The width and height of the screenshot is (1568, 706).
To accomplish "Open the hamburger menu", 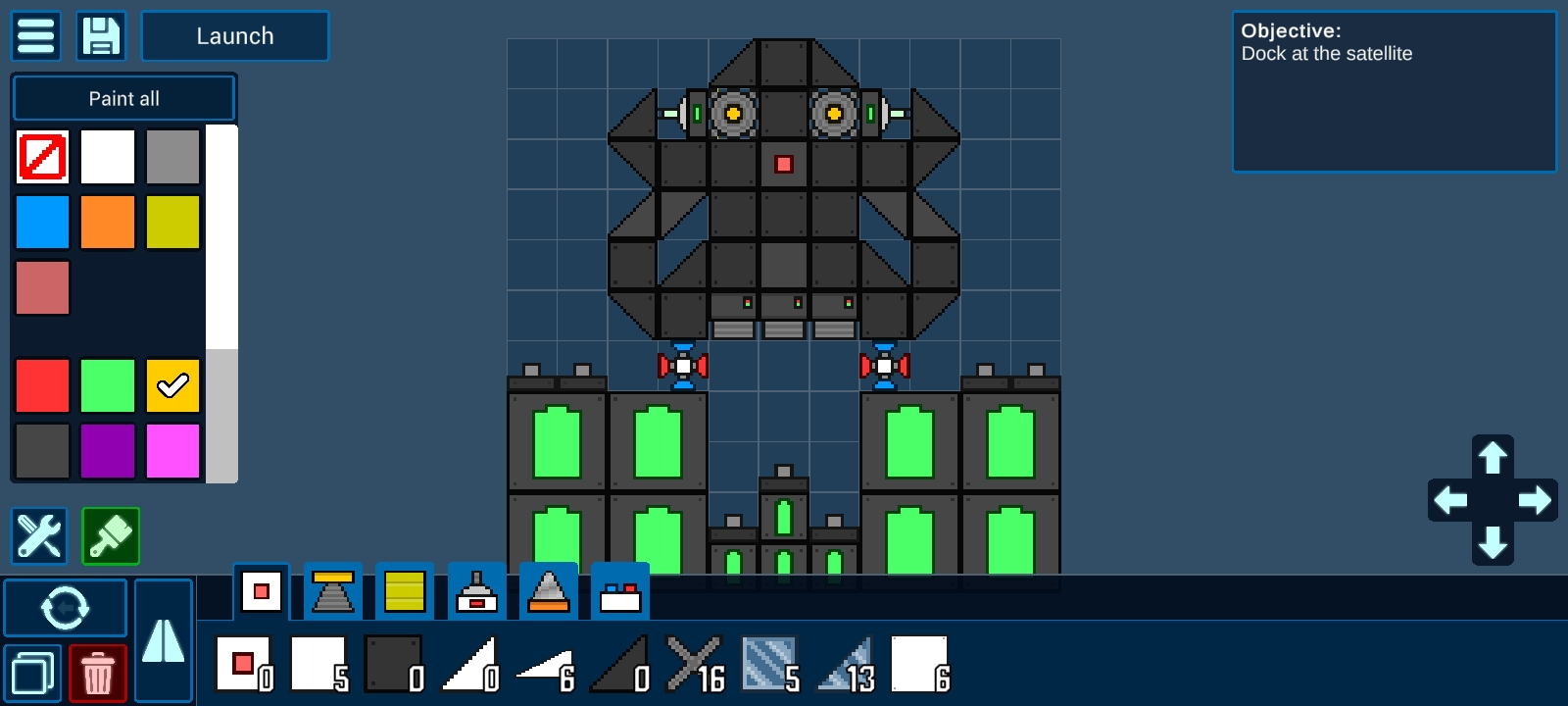I will [36, 36].
